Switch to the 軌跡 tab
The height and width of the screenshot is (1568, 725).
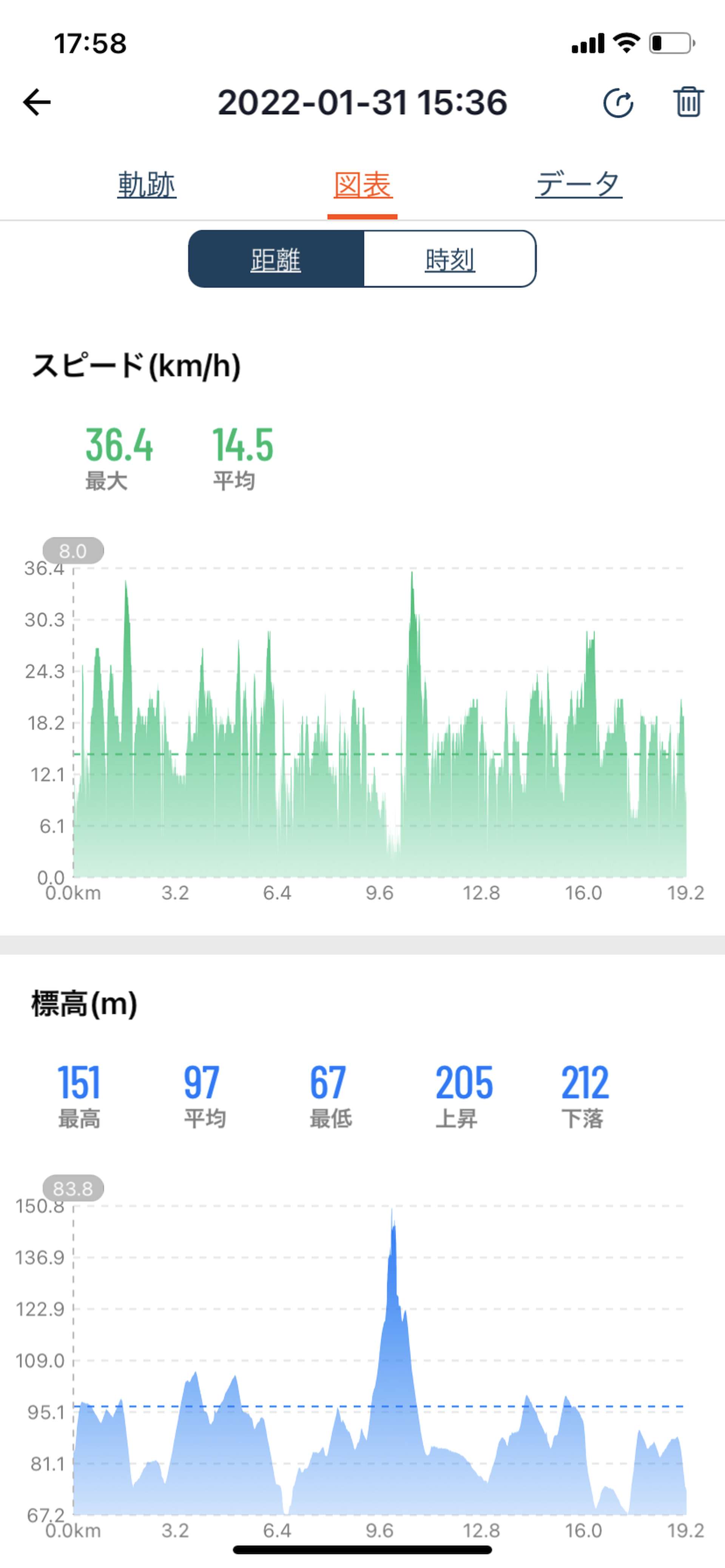147,185
